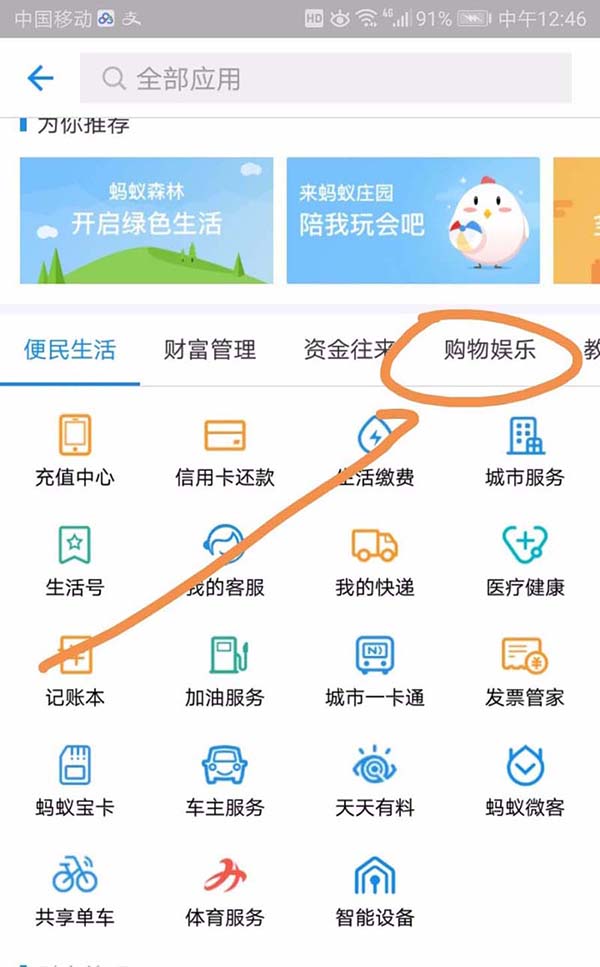Open 信用卡还款
Screen dimensions: 600x967
coord(225,451)
